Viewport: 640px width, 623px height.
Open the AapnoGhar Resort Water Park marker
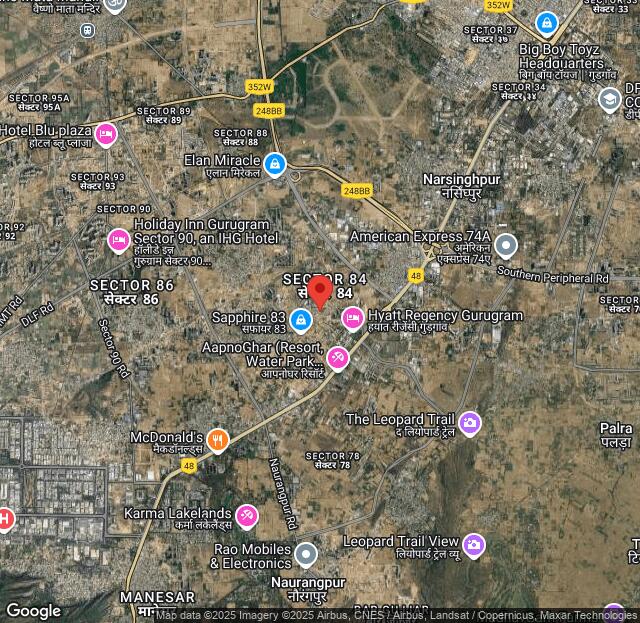pos(338,357)
